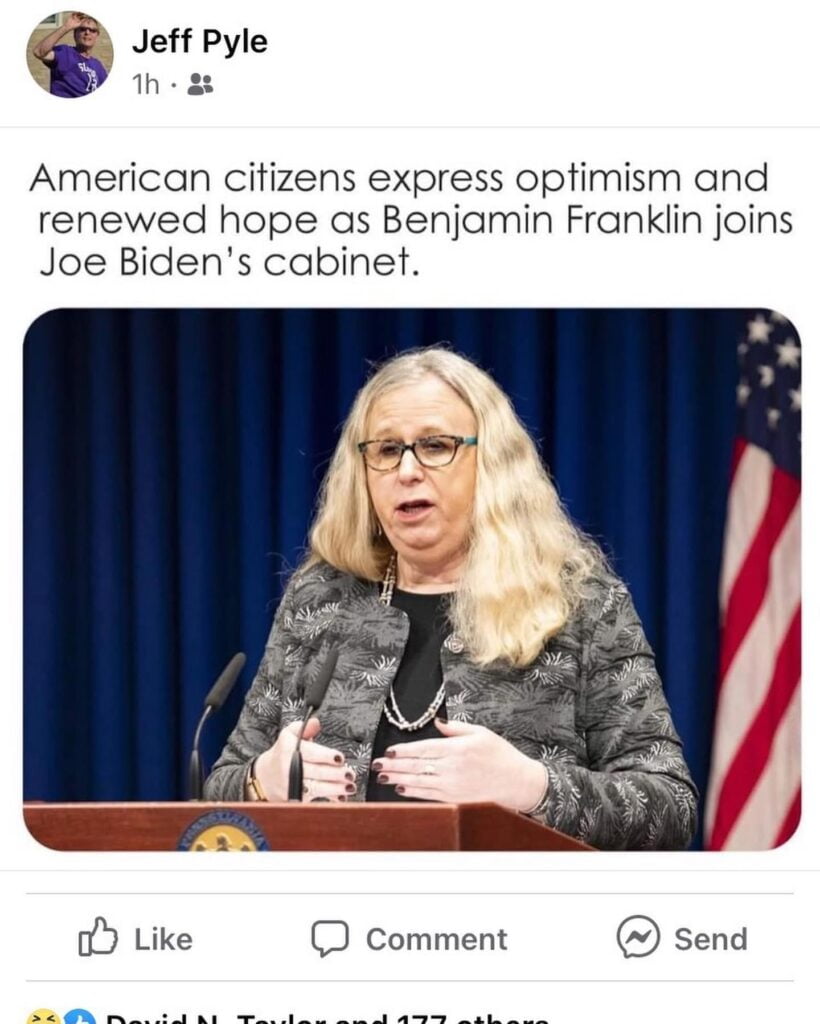This screenshot has width=820, height=1024.
Task: Open Jeff Pyle's profile picture
Action: pyautogui.click(x=69, y=55)
